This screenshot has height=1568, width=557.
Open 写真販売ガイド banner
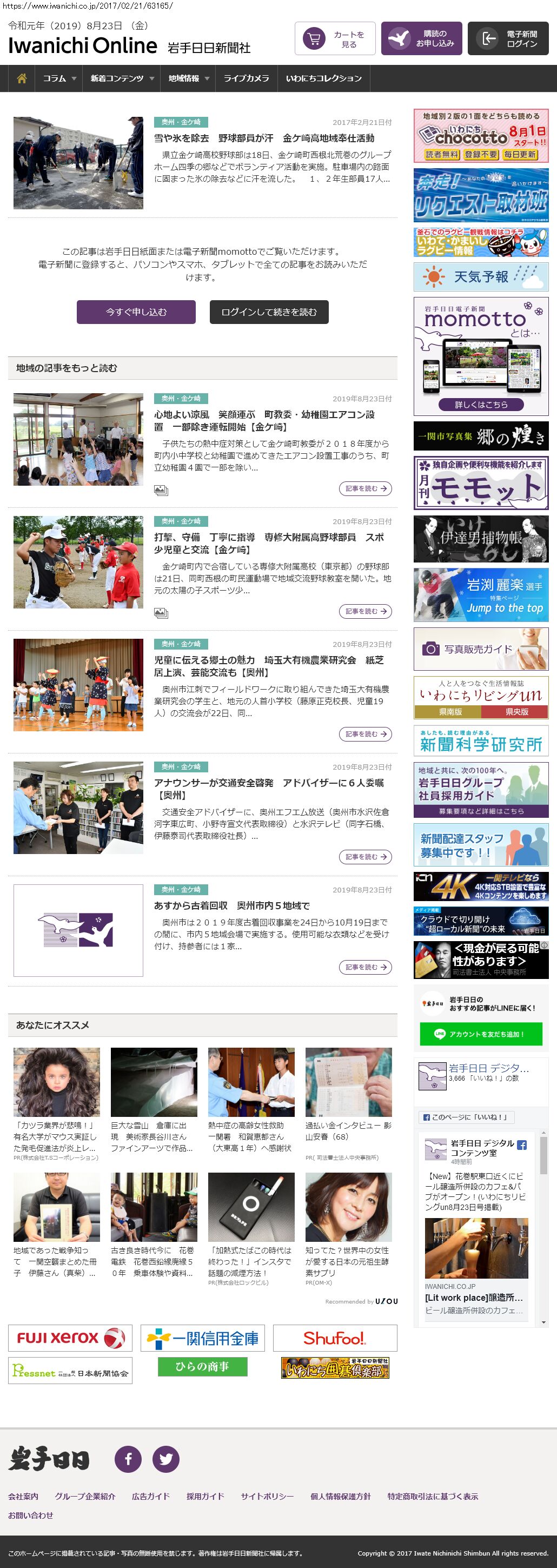(481, 650)
